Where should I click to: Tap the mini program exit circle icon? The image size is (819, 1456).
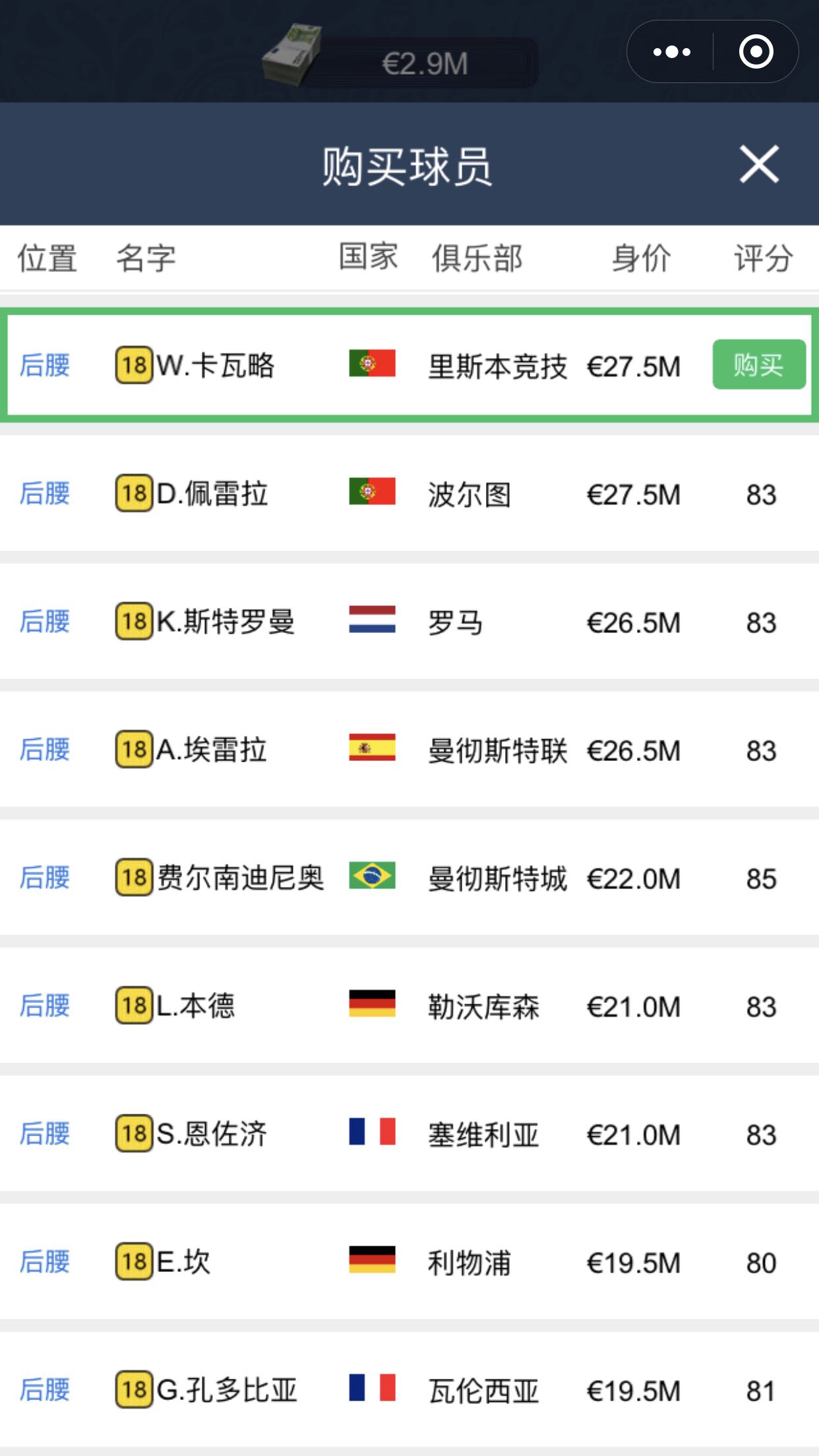click(x=756, y=51)
